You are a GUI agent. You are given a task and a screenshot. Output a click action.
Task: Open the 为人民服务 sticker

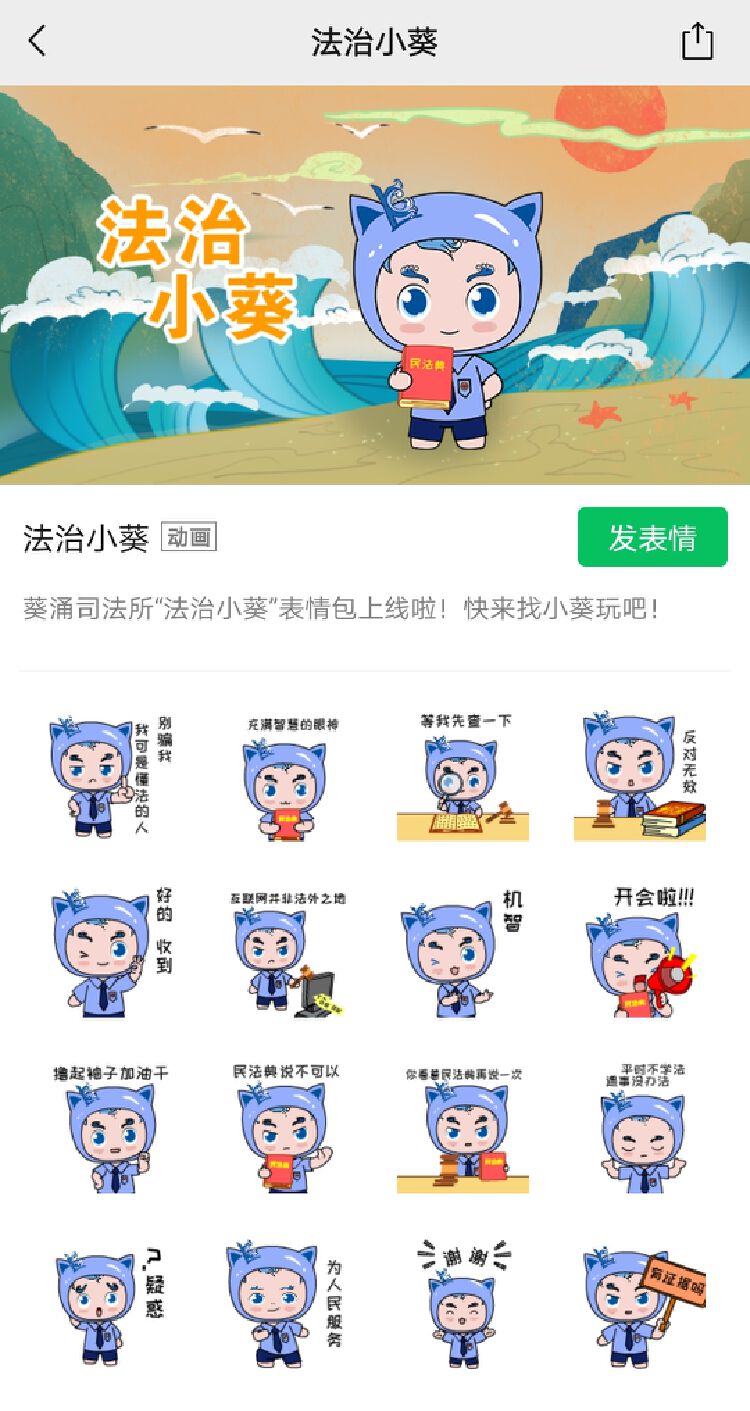pos(286,1305)
